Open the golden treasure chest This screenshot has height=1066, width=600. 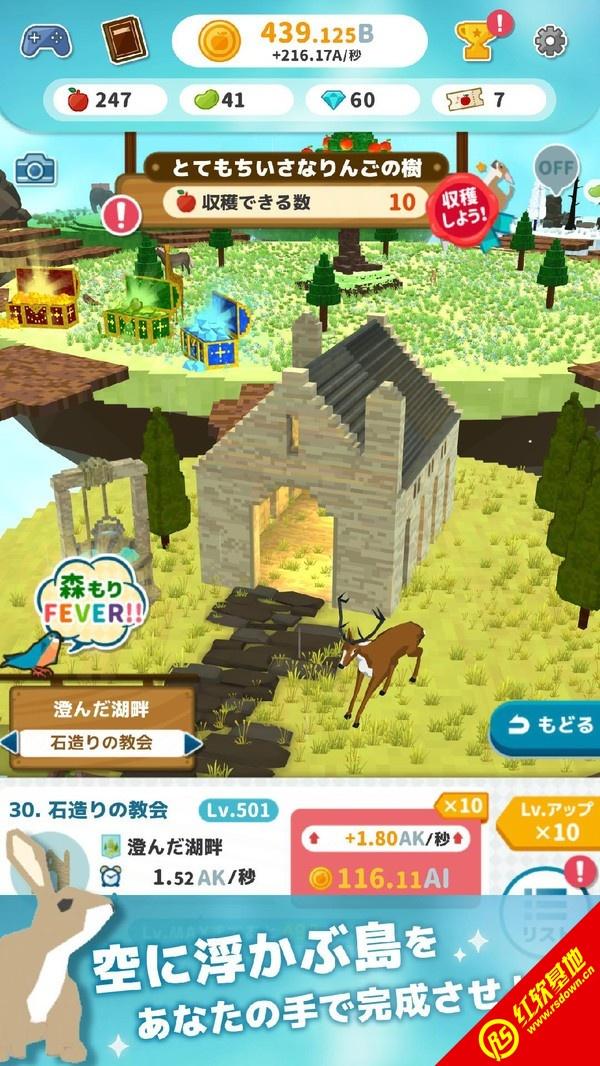(x=43, y=296)
